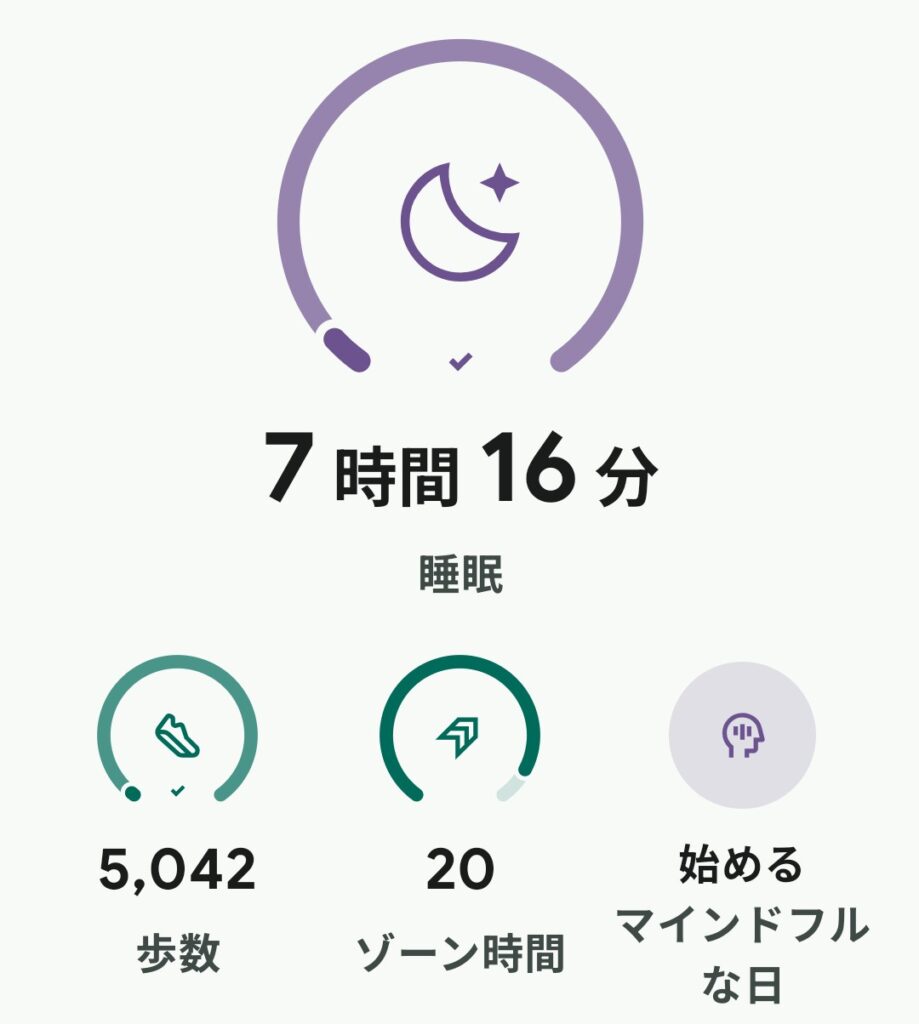919x1024 pixels.
Task: Start the マインドフルな日 mindfulness tile
Action: [742, 735]
